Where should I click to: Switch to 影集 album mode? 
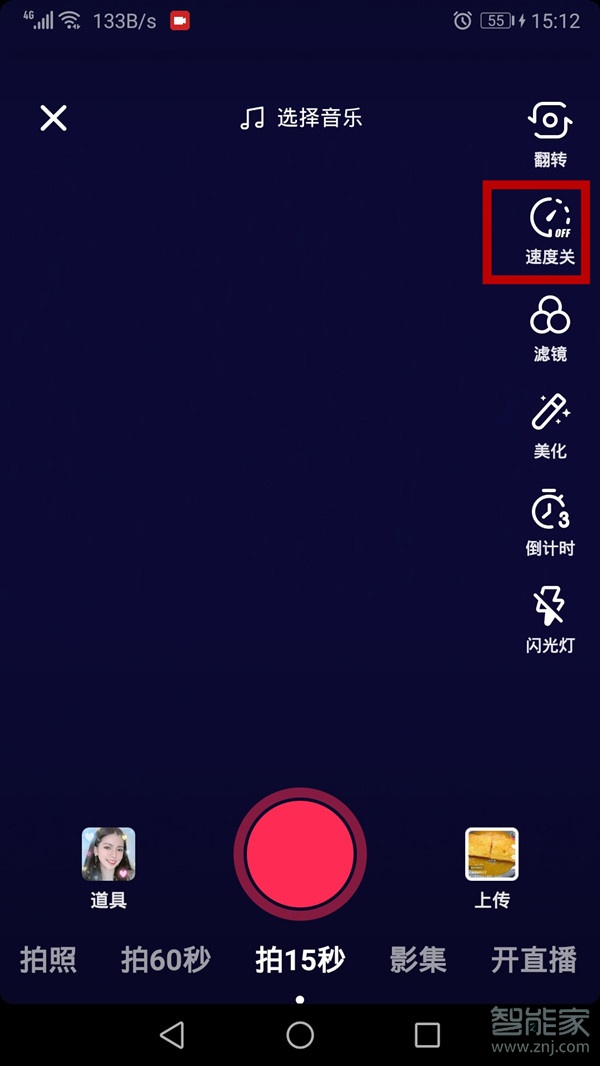[x=418, y=960]
